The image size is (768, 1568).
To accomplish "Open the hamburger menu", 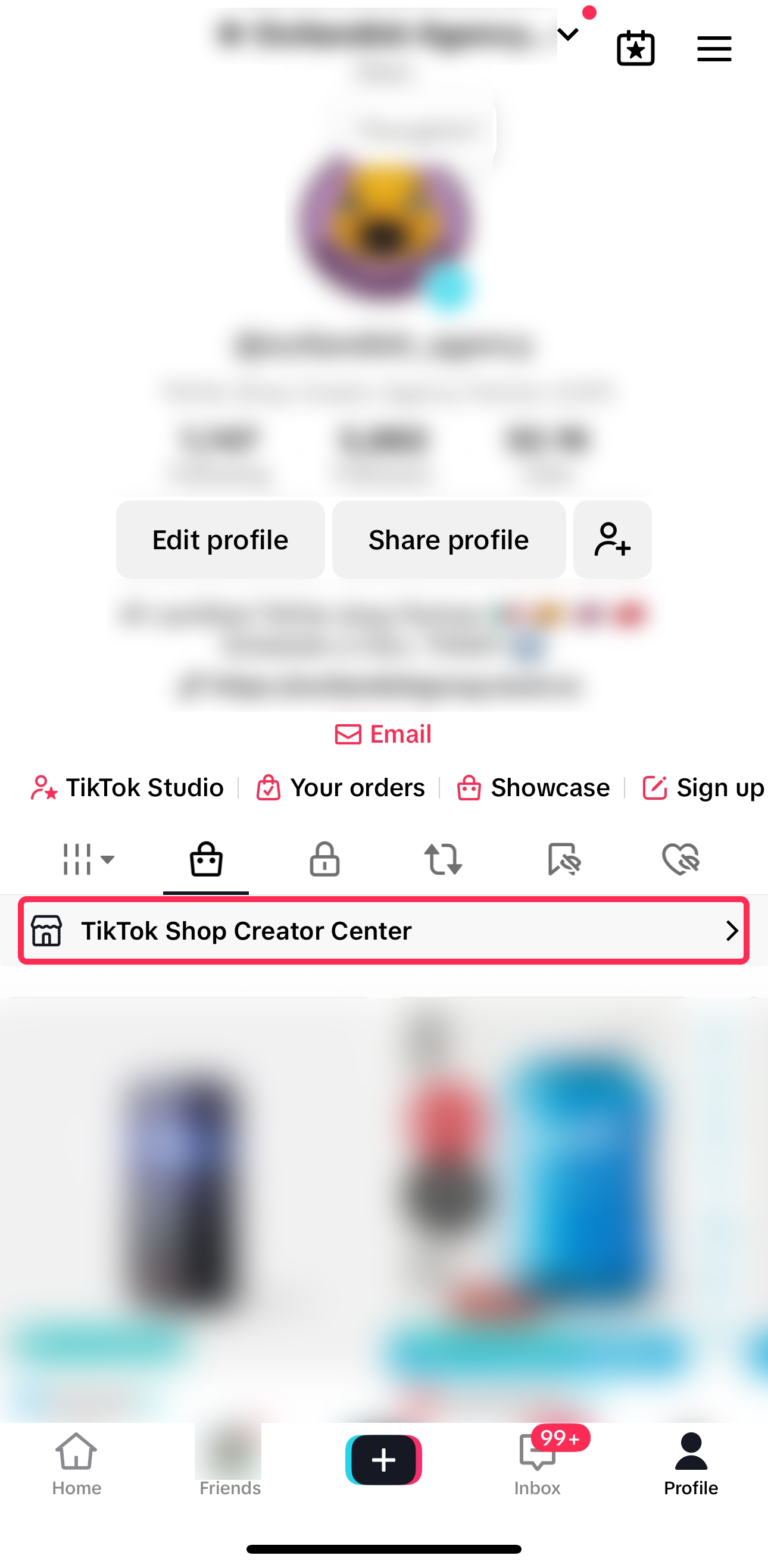I will click(714, 49).
